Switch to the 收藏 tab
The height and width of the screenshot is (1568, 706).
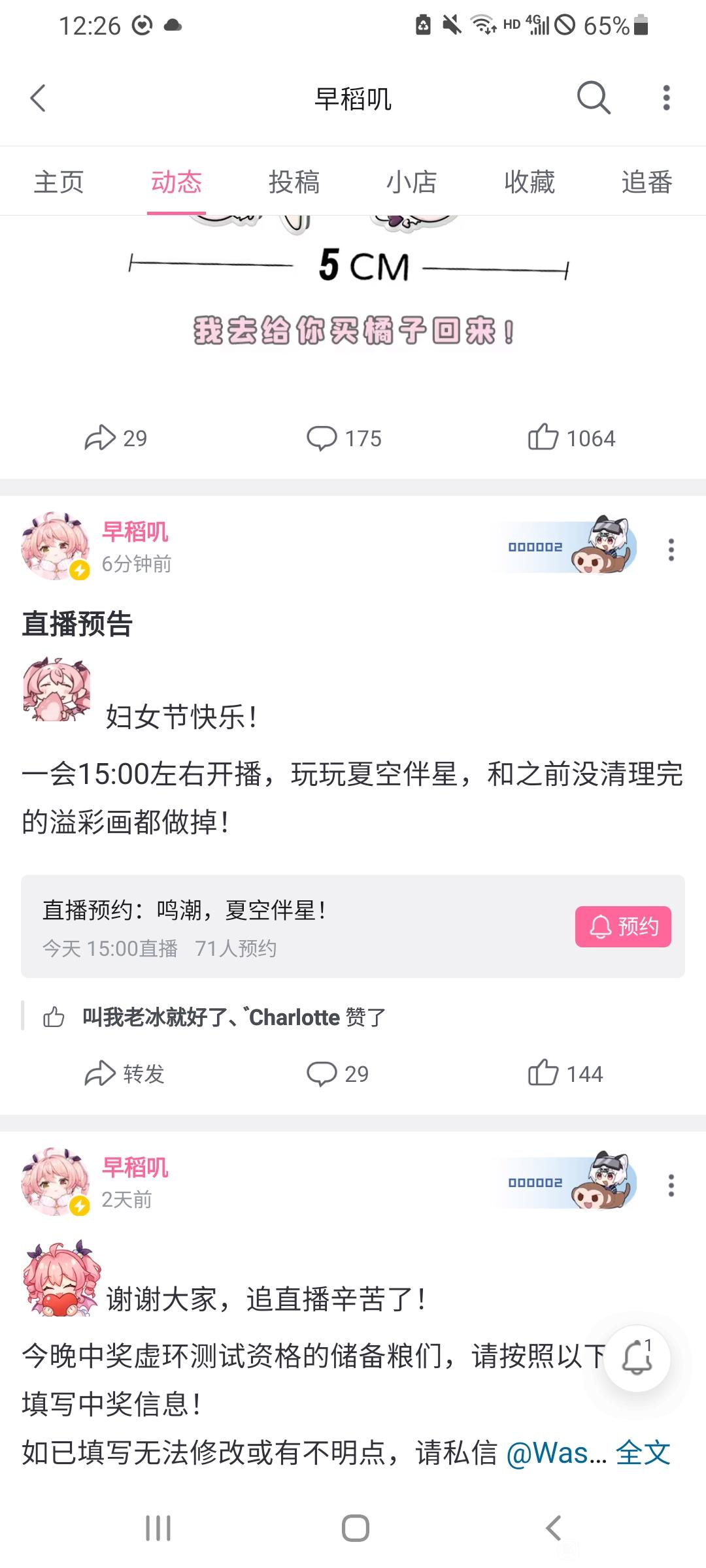(x=529, y=182)
